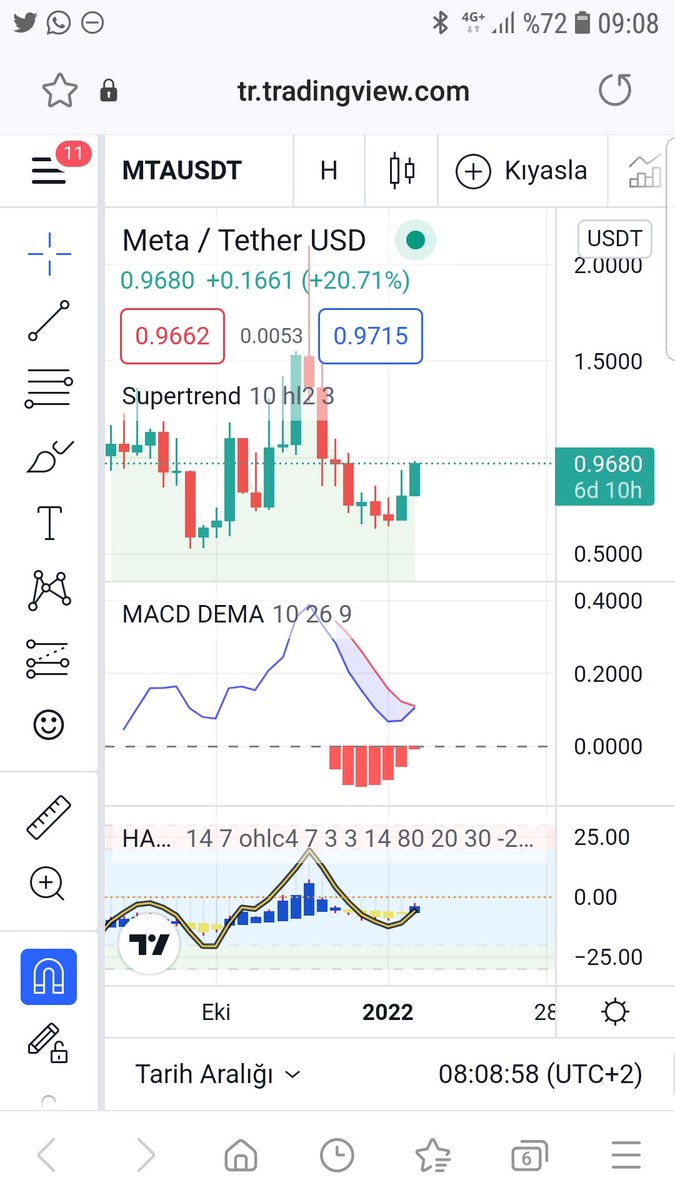Select the zoom in tool

point(48,883)
